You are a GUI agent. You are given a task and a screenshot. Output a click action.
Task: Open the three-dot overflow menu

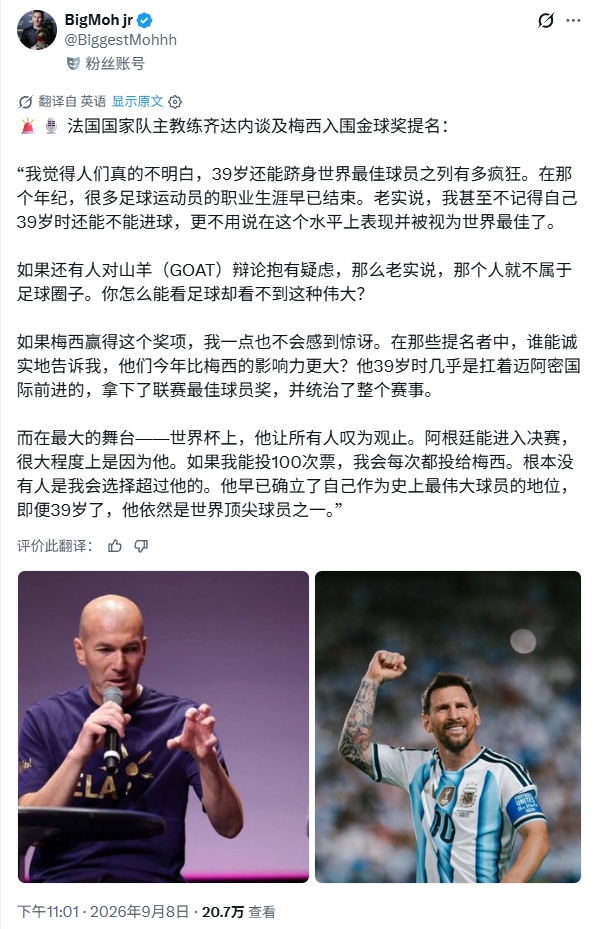pyautogui.click(x=573, y=21)
